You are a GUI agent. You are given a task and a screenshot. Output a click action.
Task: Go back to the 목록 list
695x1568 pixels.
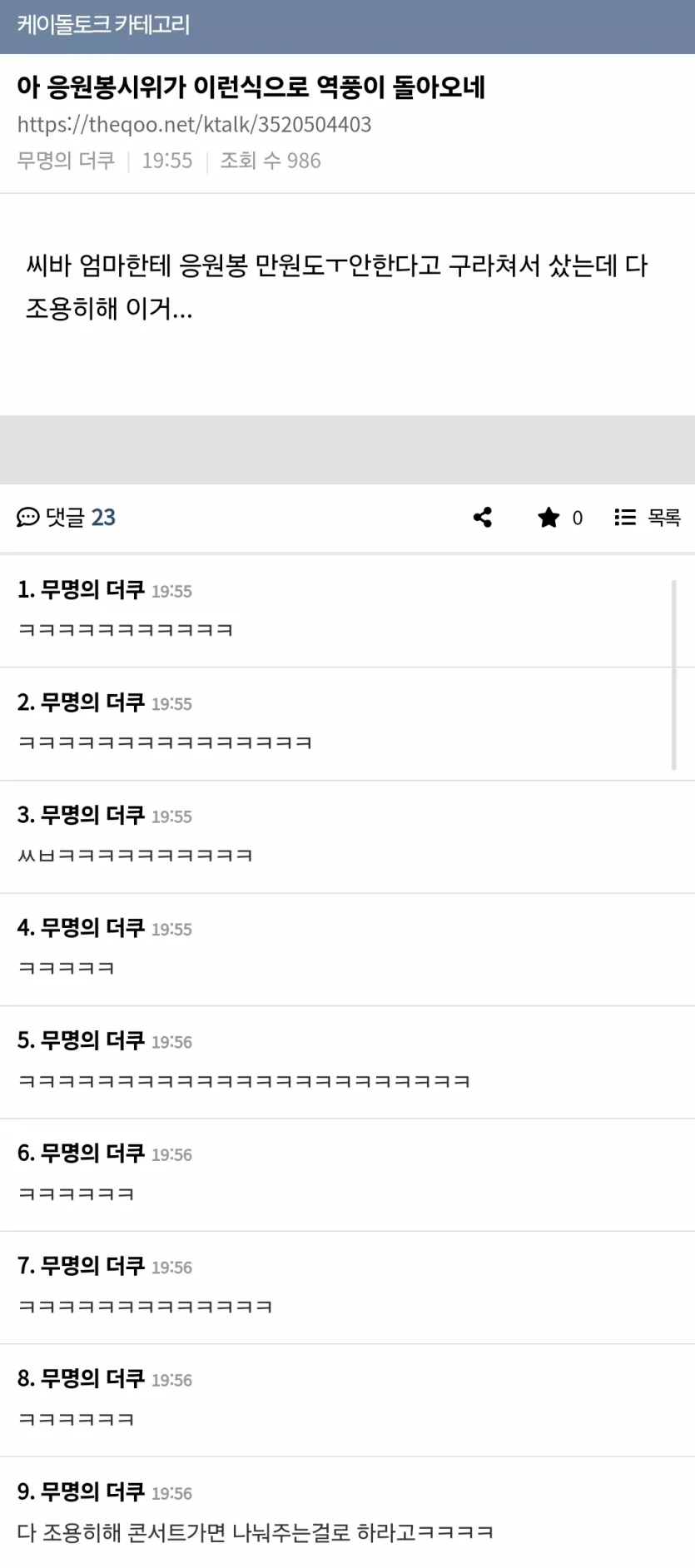[648, 518]
